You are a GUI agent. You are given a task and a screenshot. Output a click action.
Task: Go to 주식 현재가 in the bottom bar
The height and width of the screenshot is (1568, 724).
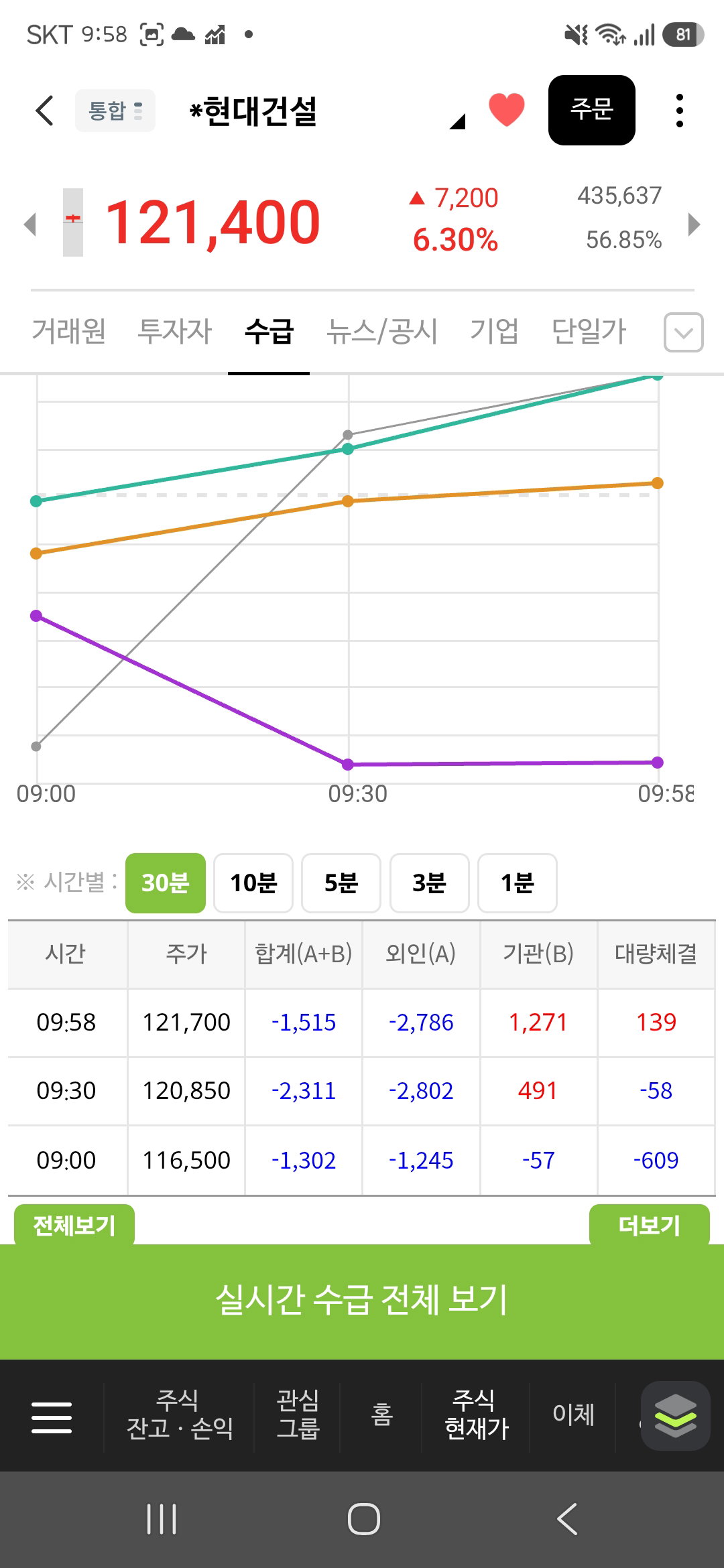(x=476, y=1414)
